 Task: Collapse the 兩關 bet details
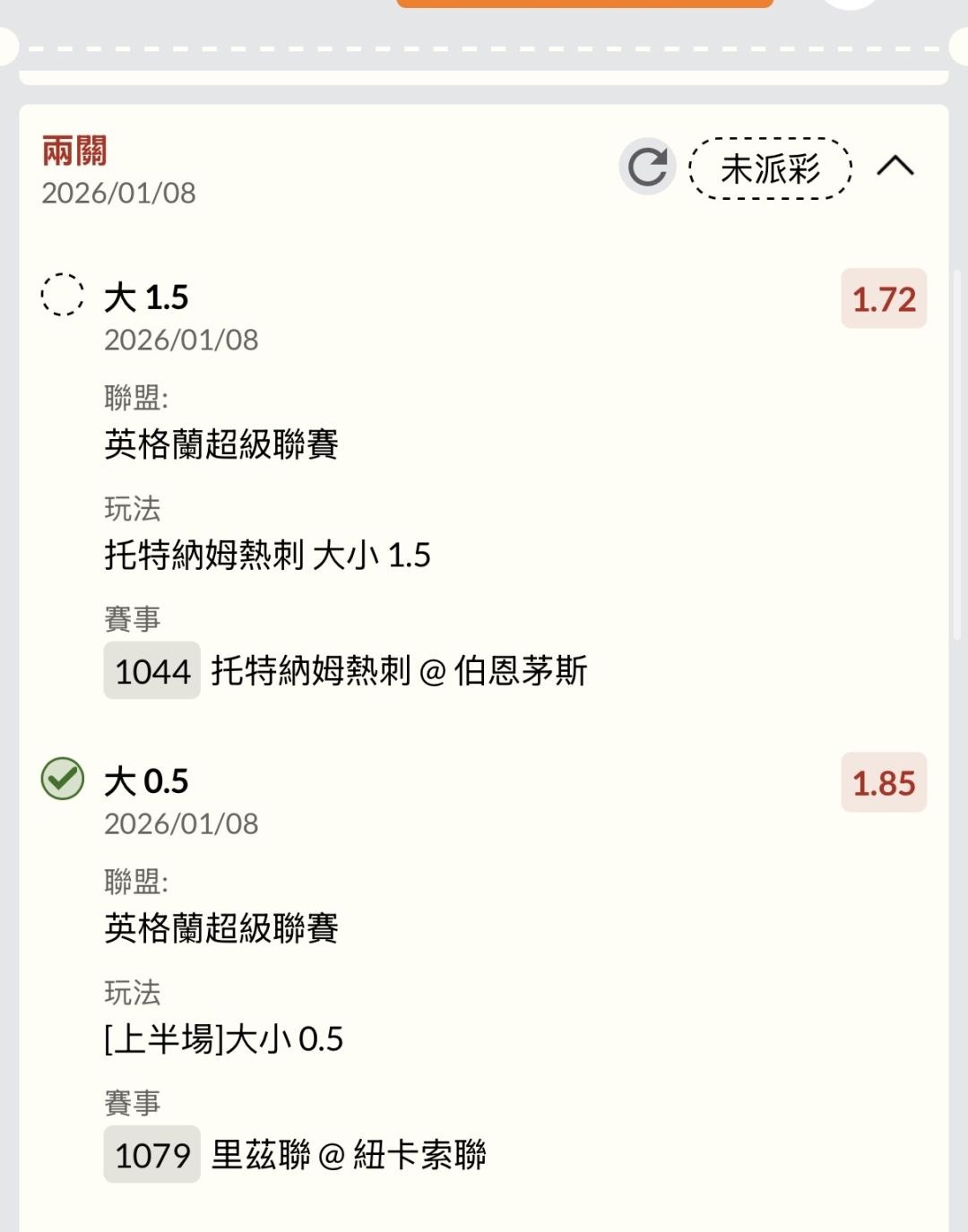[x=895, y=167]
